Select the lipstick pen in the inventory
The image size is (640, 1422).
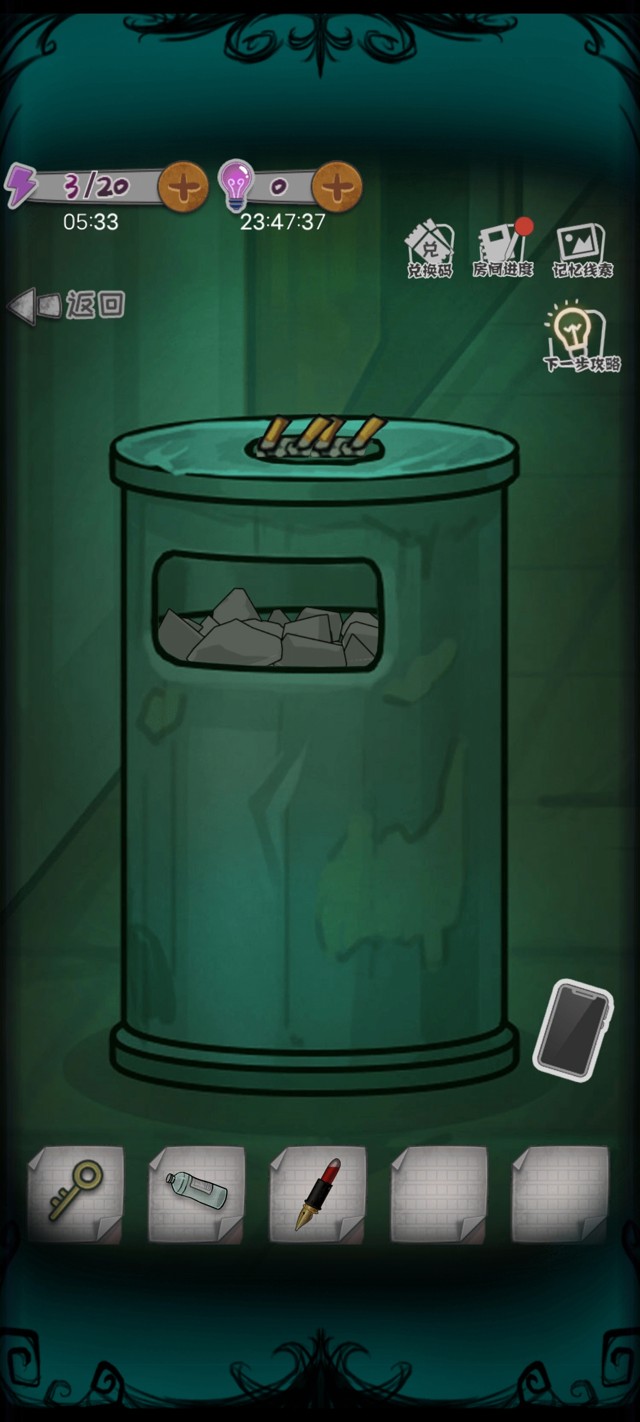(x=318, y=1192)
